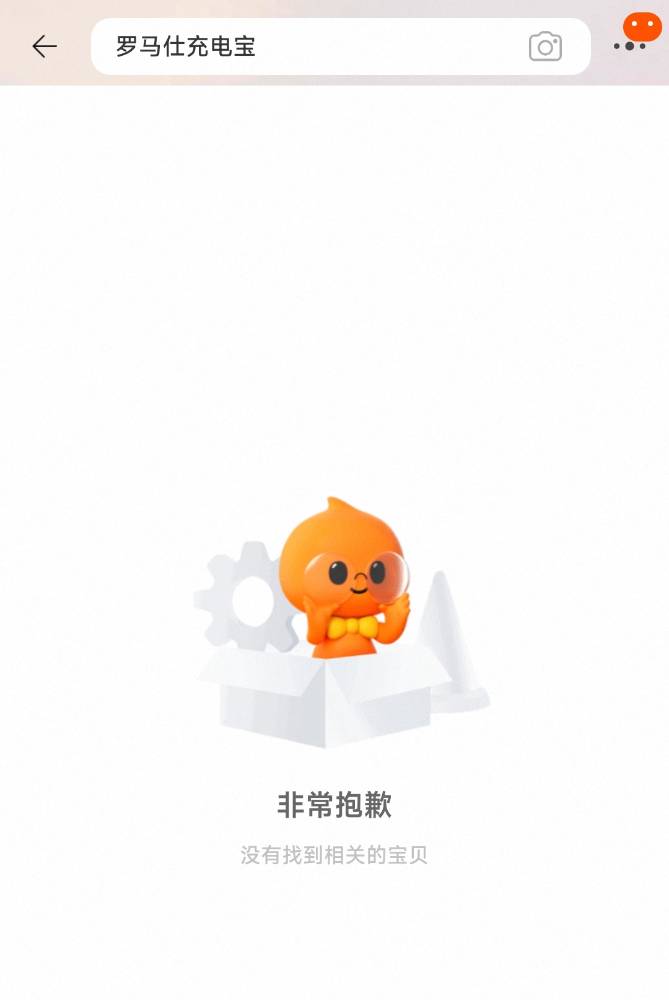Open the three-dot more menu

[630, 46]
